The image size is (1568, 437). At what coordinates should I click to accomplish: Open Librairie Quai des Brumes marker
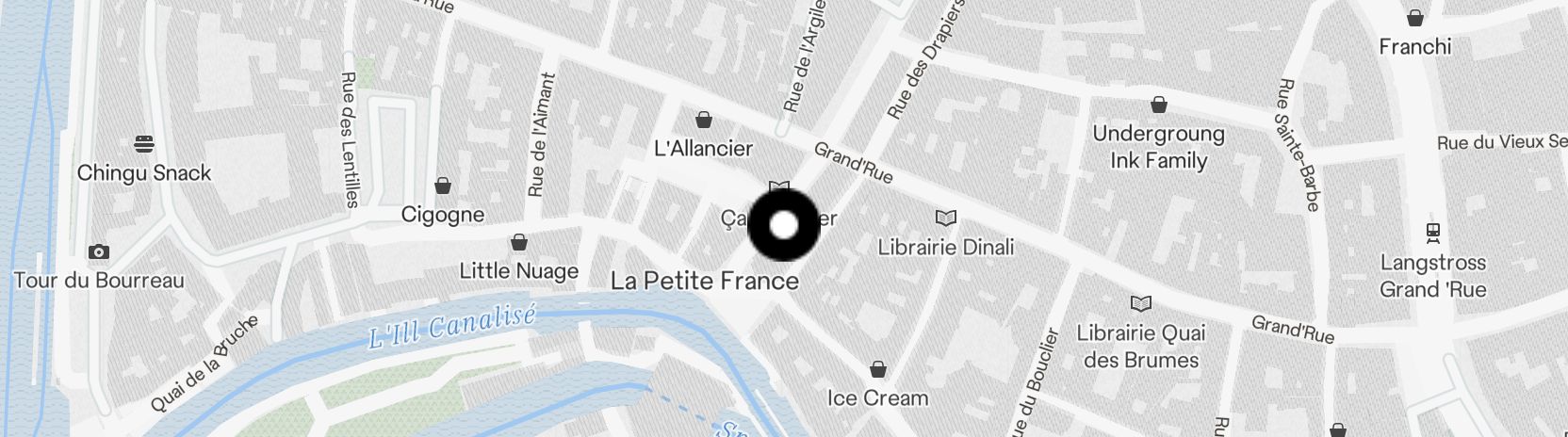(1141, 304)
